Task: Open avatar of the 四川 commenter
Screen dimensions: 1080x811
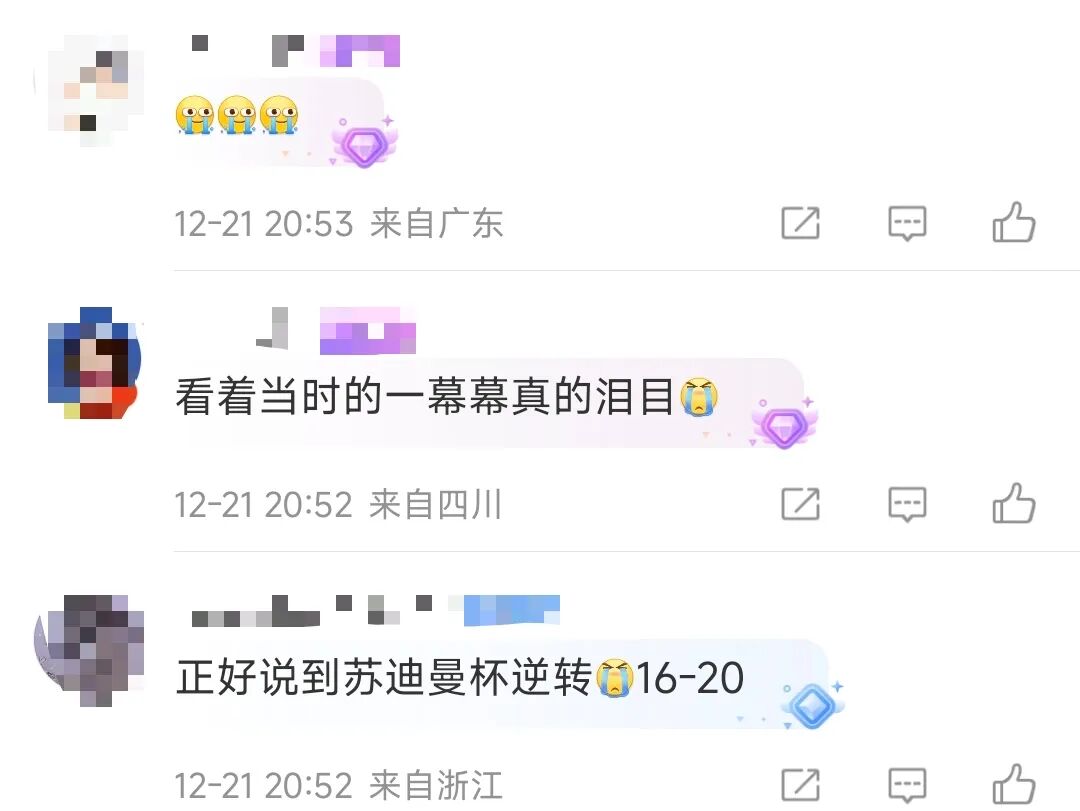Action: tap(94, 363)
